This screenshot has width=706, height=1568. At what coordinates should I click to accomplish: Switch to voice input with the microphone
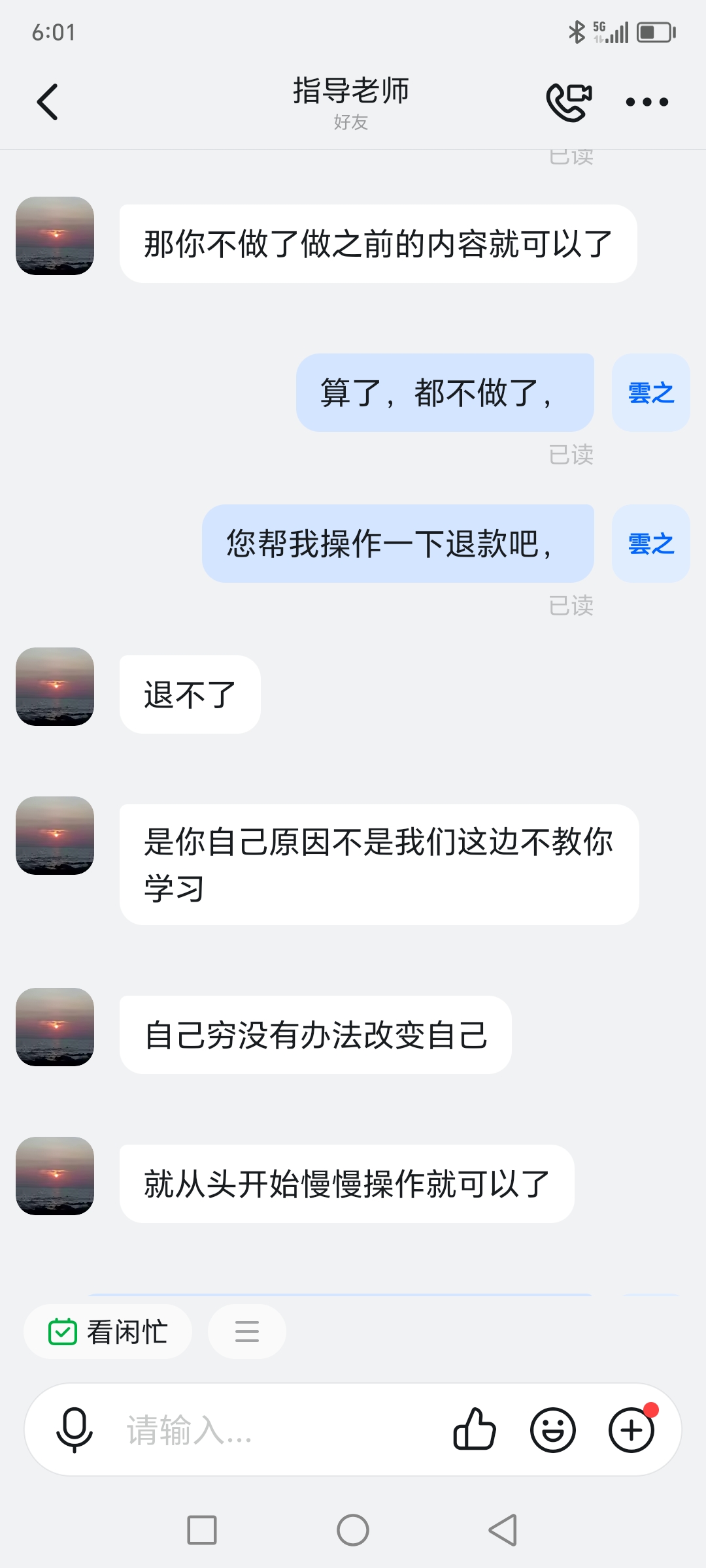click(x=75, y=1429)
